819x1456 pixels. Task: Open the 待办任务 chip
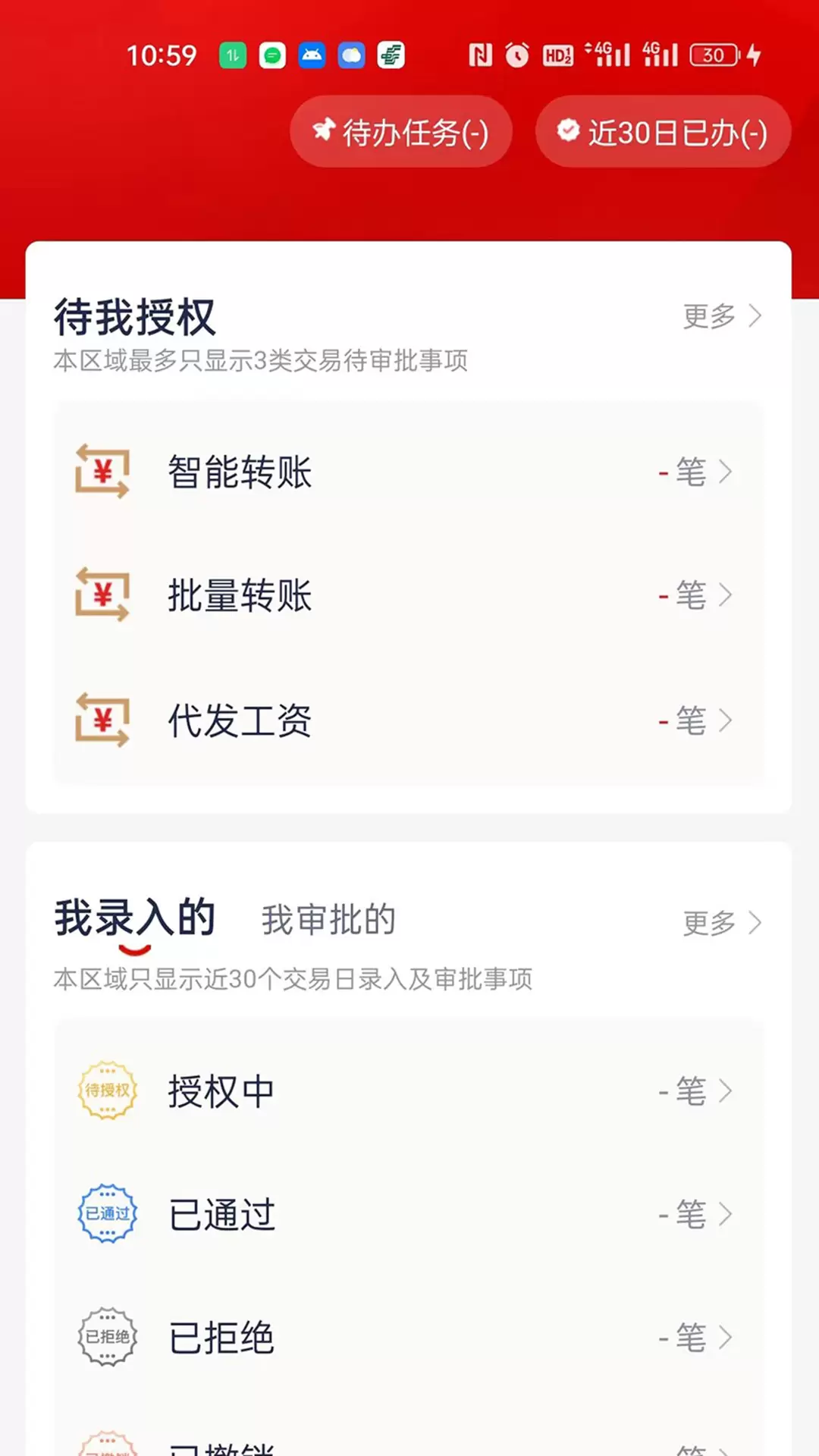(x=401, y=132)
